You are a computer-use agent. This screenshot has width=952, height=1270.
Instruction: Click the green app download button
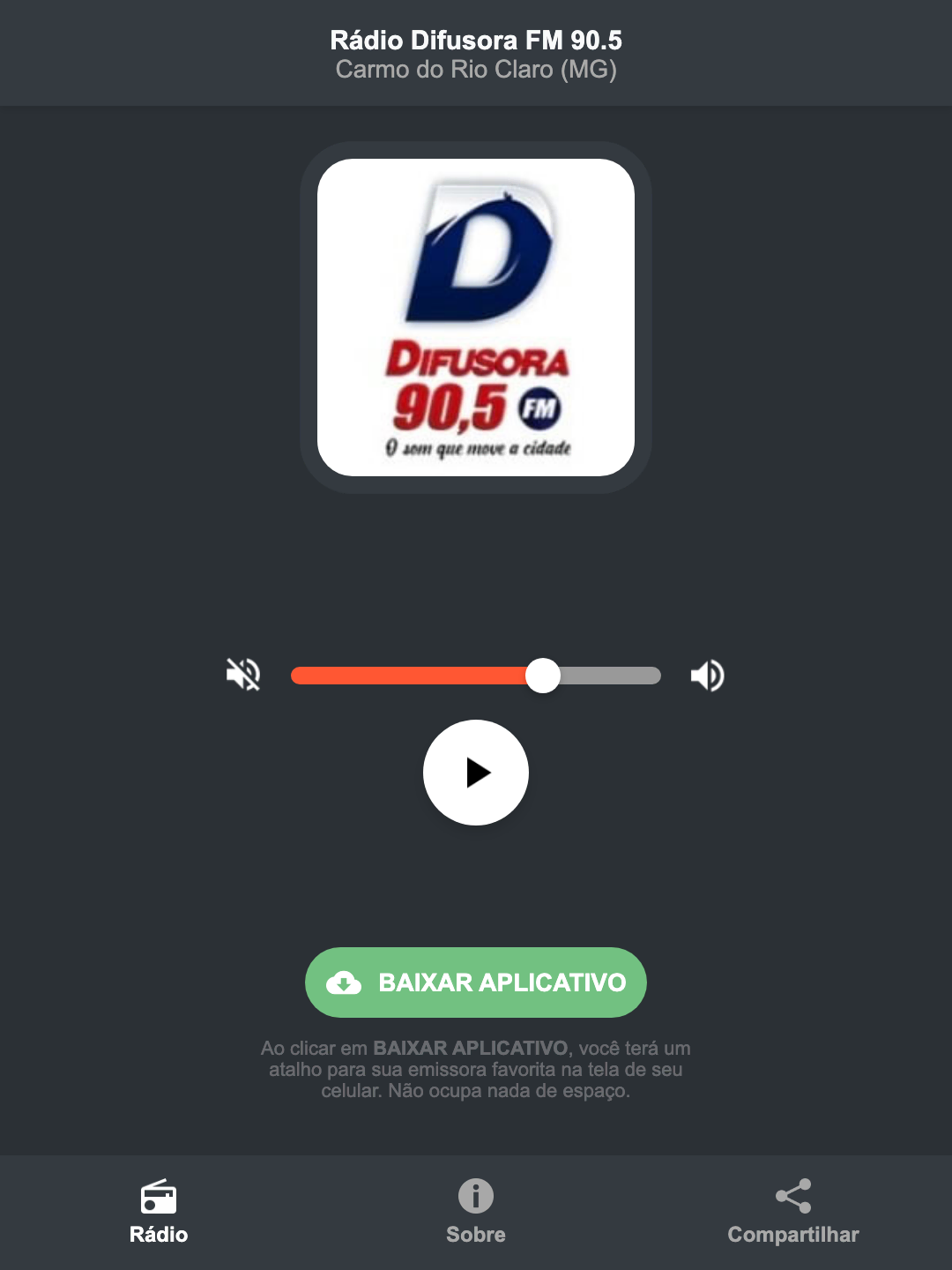[x=475, y=982]
